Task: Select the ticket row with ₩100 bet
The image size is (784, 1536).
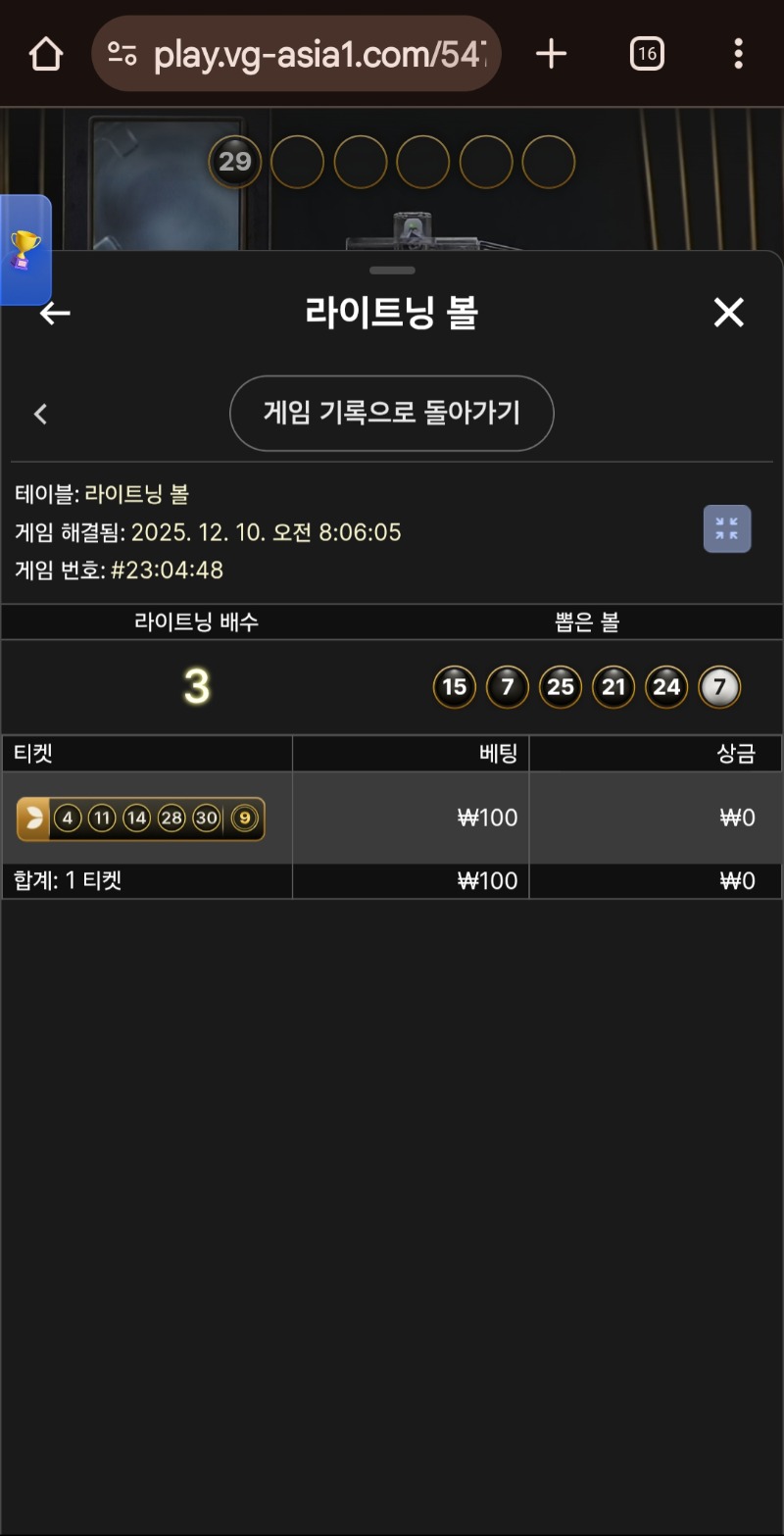Action: coord(392,818)
